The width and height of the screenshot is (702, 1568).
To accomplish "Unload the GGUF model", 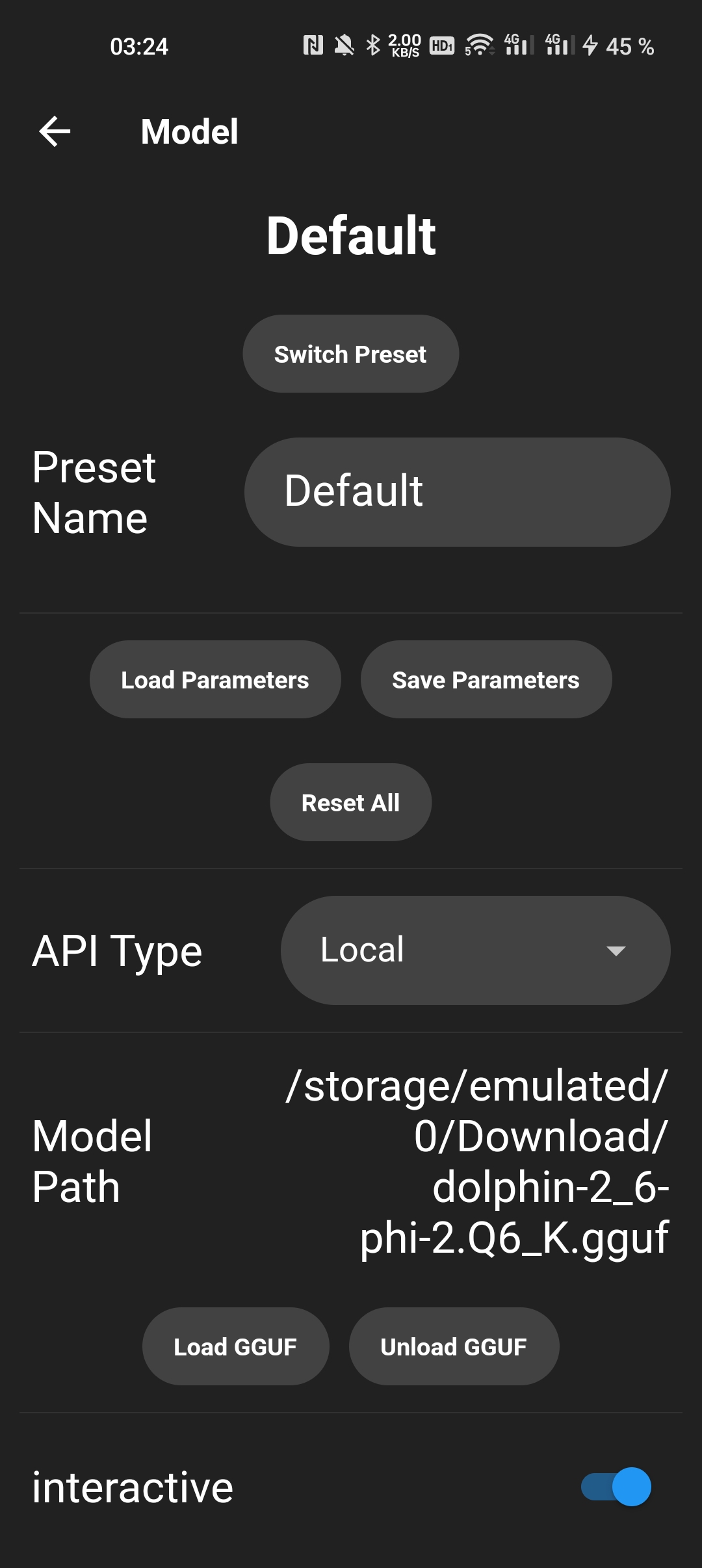I will coord(454,1346).
